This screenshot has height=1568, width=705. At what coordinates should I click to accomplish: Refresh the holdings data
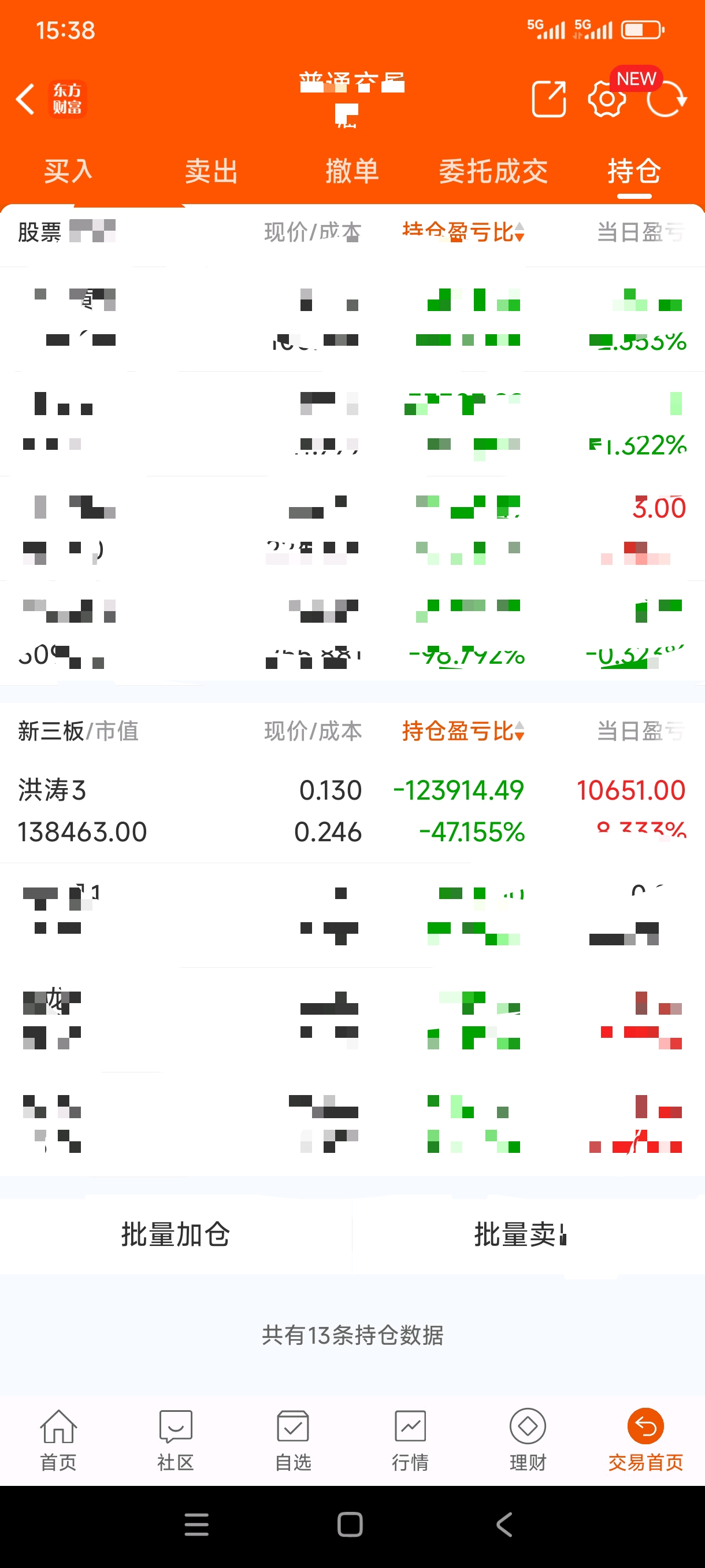pyautogui.click(x=666, y=99)
